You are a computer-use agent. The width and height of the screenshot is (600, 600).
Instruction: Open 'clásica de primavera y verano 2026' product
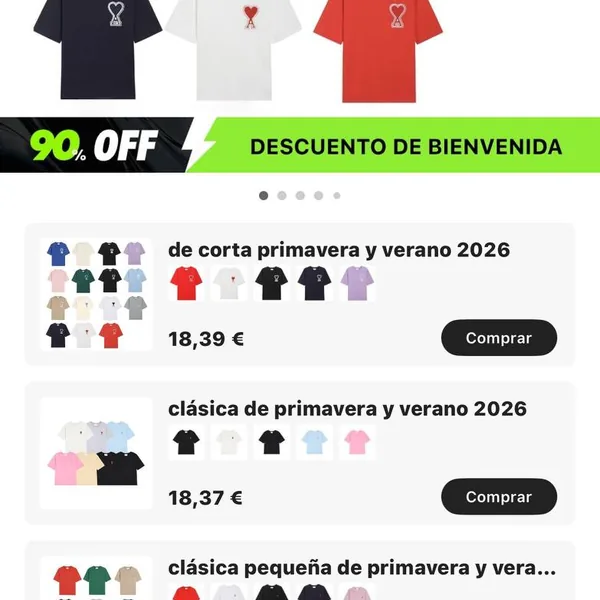346,409
